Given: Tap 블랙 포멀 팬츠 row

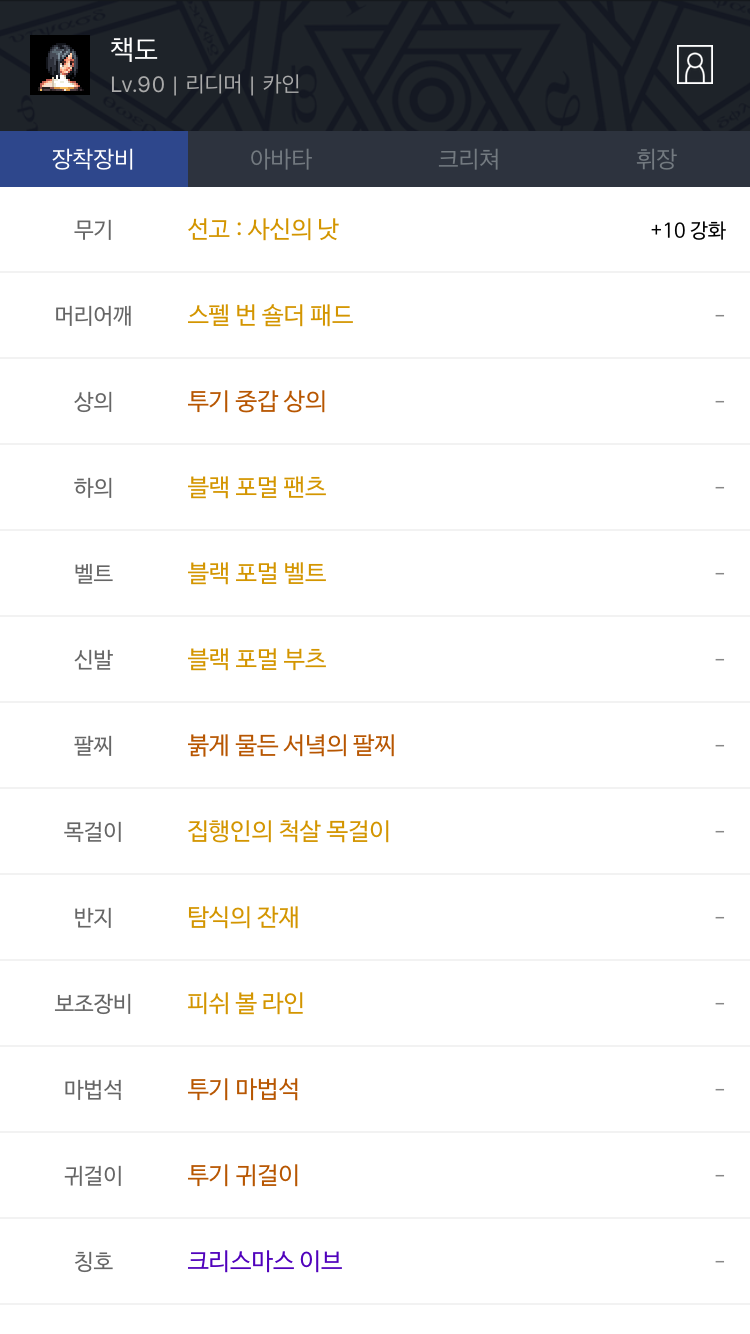Looking at the screenshot, I should pos(375,487).
